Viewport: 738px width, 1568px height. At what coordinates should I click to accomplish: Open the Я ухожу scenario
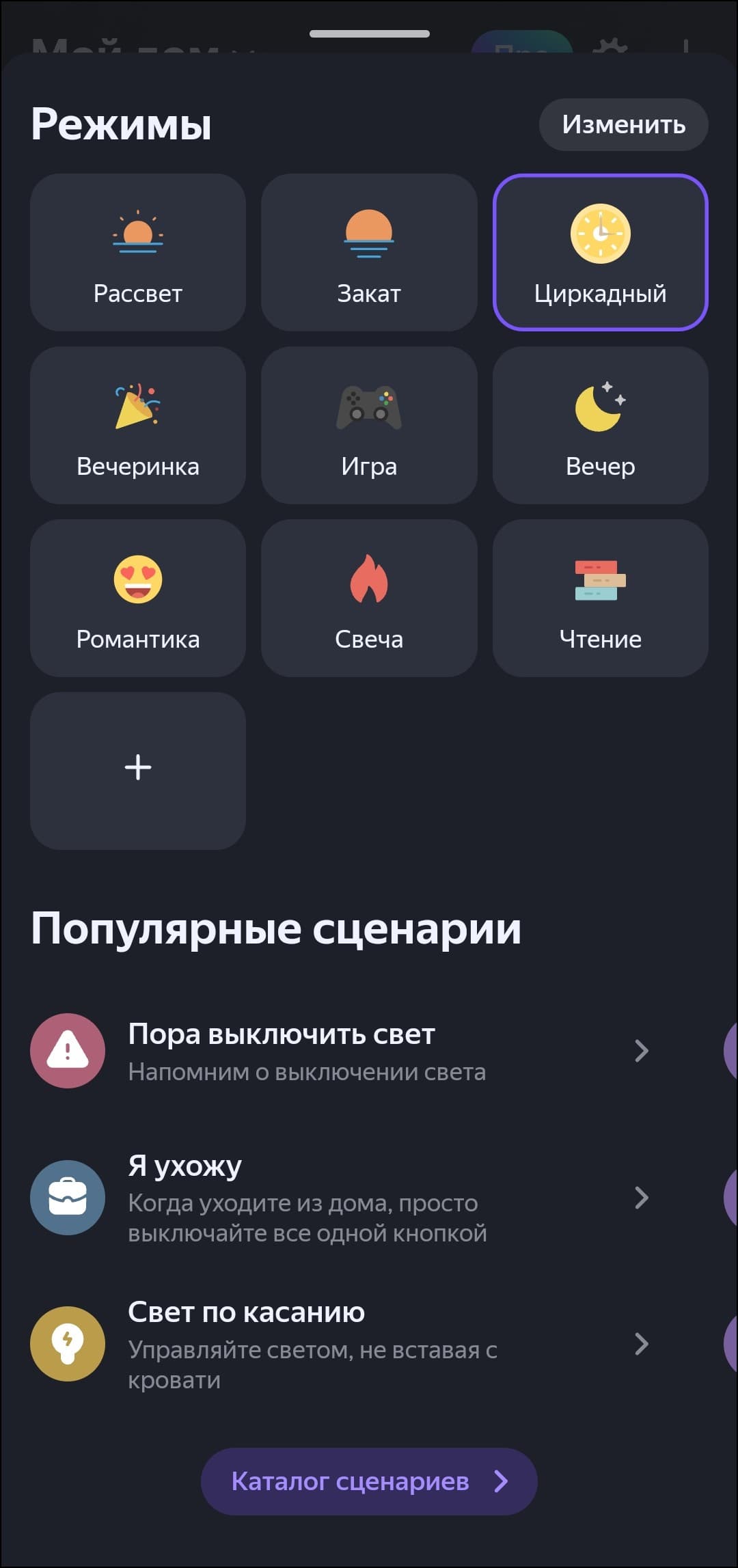click(x=340, y=1198)
